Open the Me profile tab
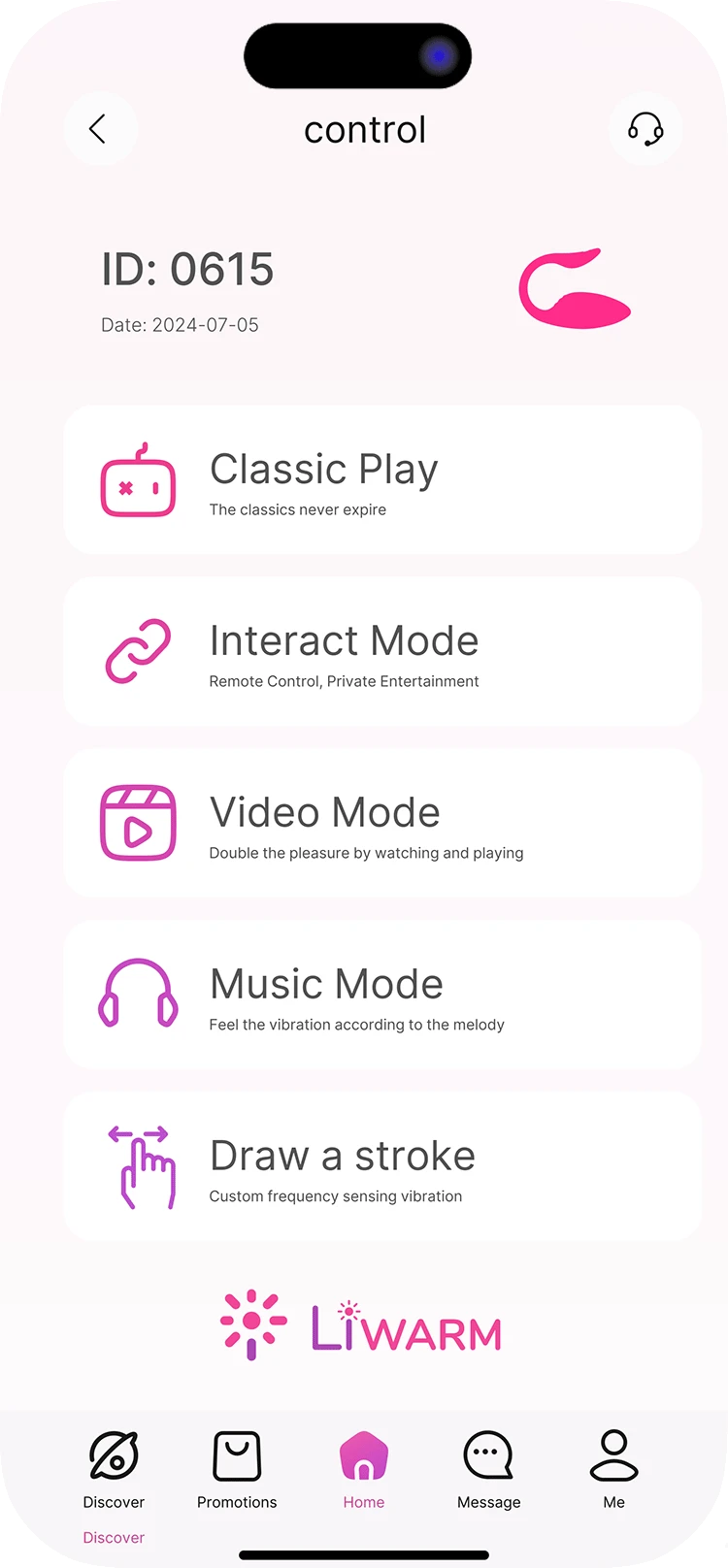This screenshot has height=1568, width=728. pos(613,1469)
